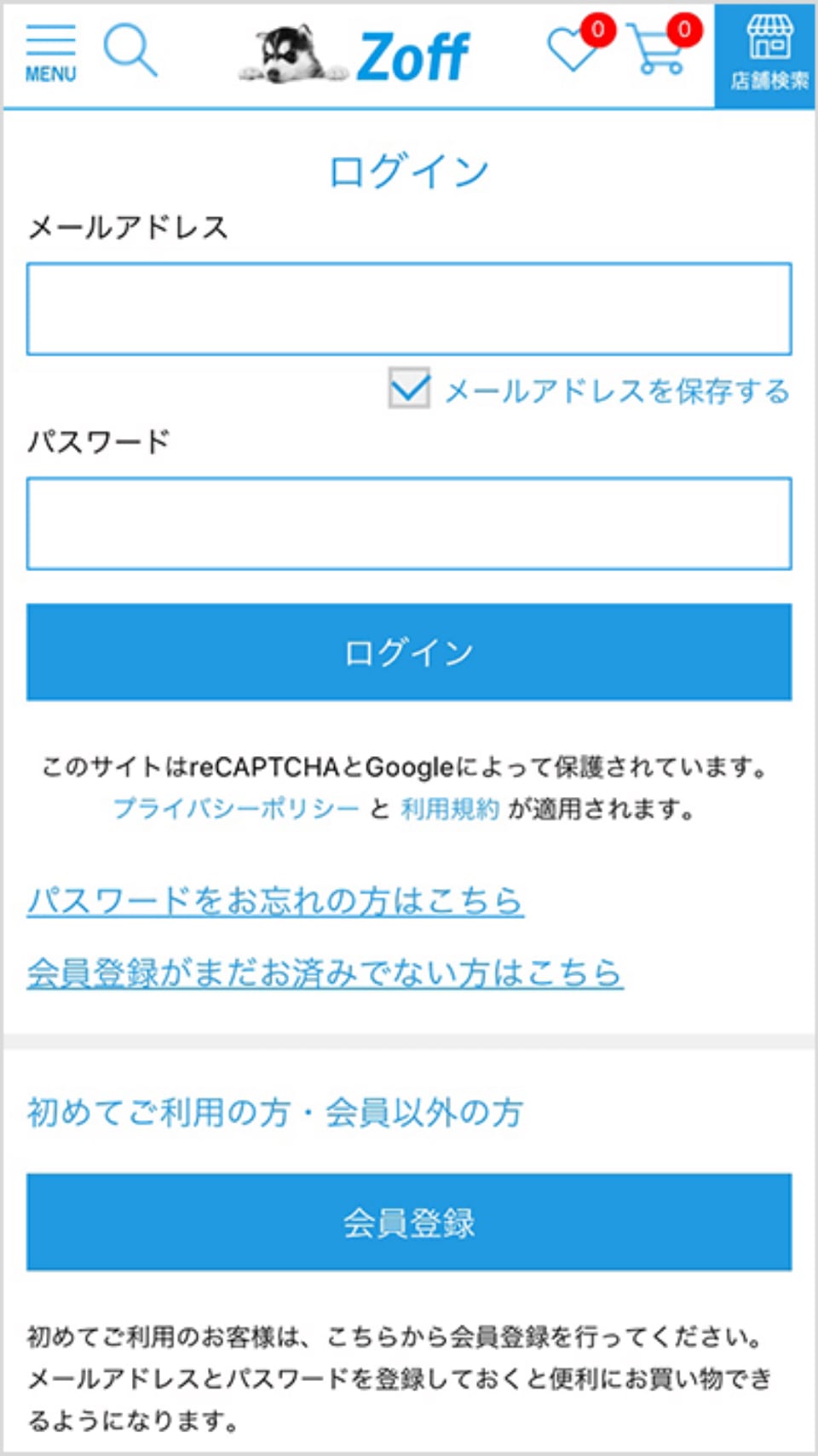This screenshot has width=818, height=1456.
Task: Open パスワードをお忘れの方はこちら link
Action: point(275,901)
